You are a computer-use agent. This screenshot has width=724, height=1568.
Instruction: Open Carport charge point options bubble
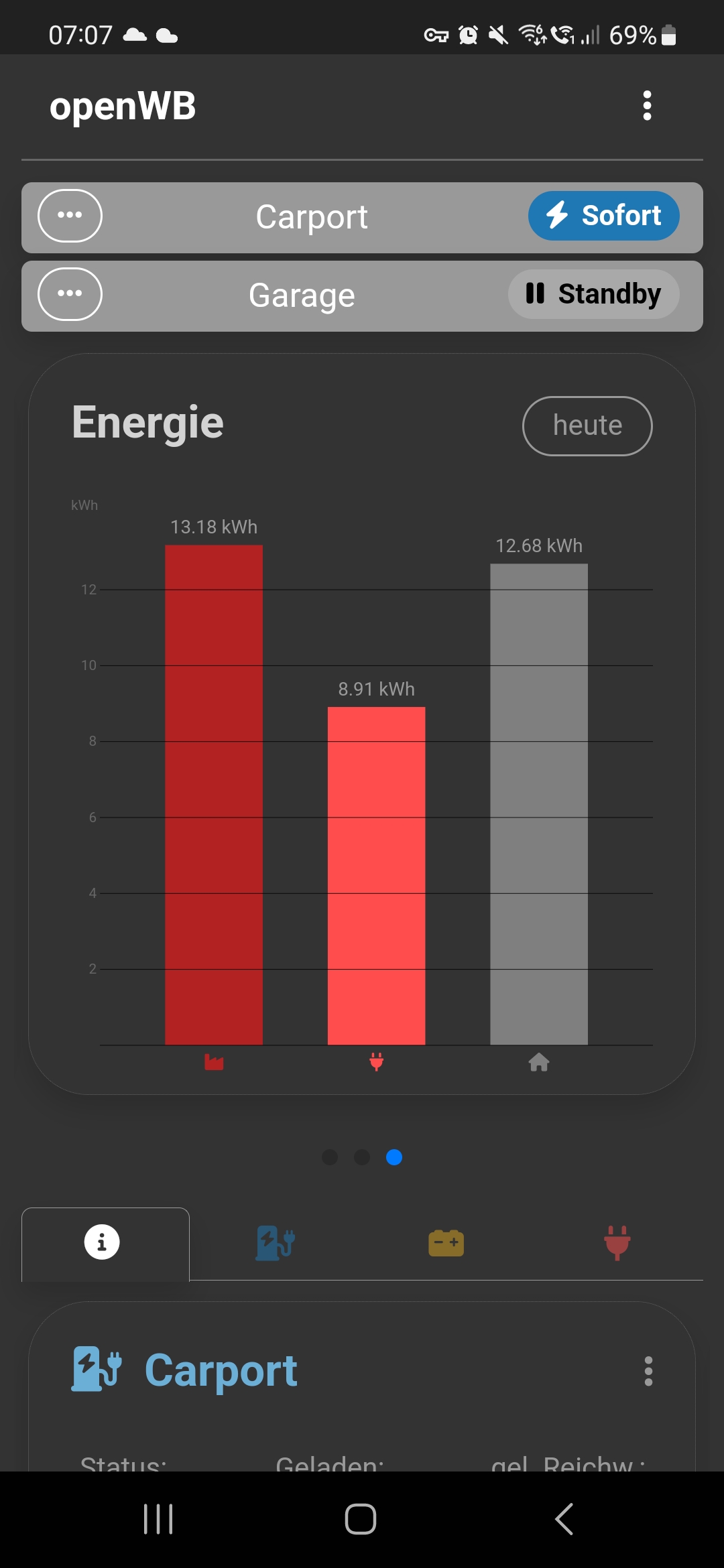(x=70, y=216)
